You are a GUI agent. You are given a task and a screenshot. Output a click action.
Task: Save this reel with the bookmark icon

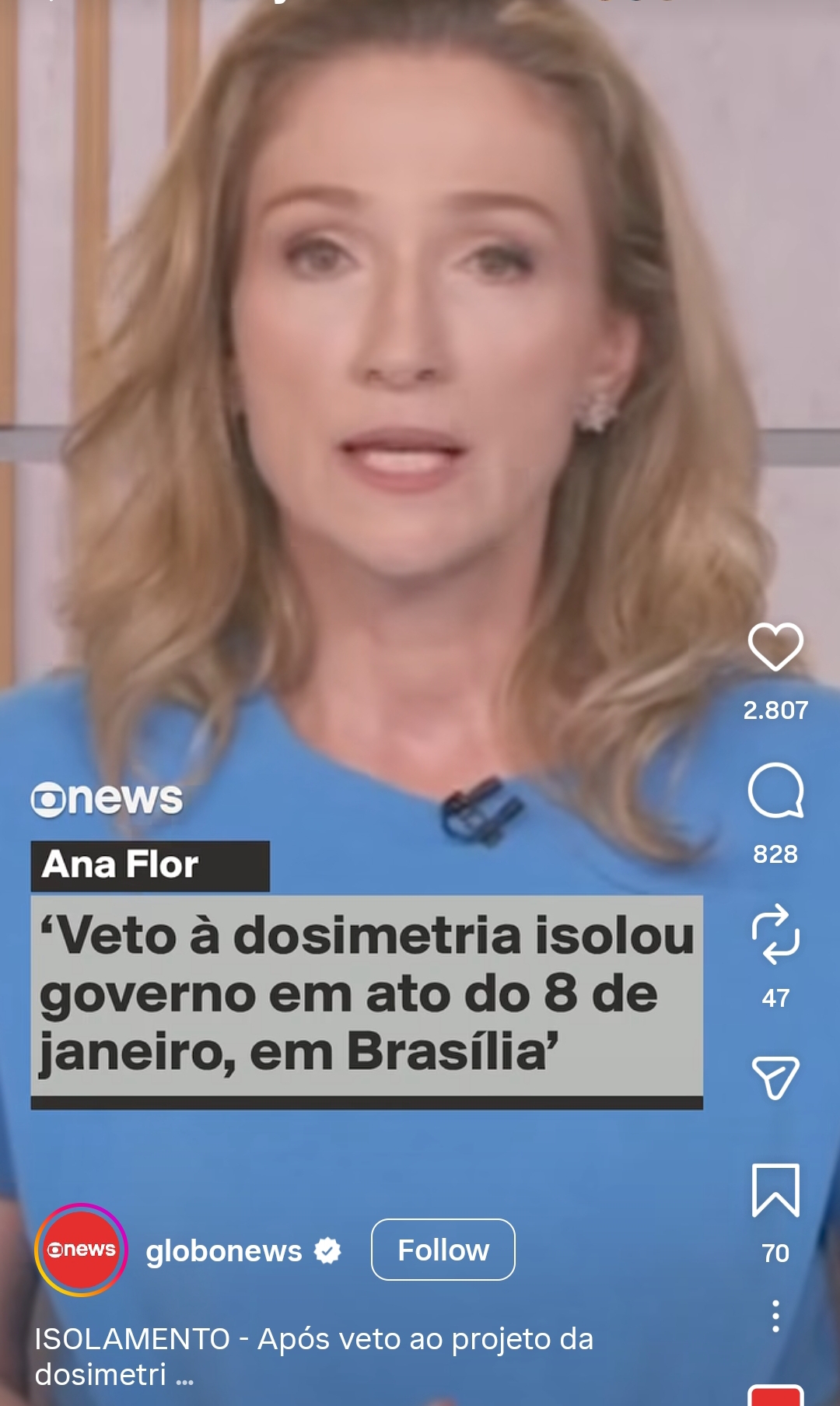tap(775, 1190)
